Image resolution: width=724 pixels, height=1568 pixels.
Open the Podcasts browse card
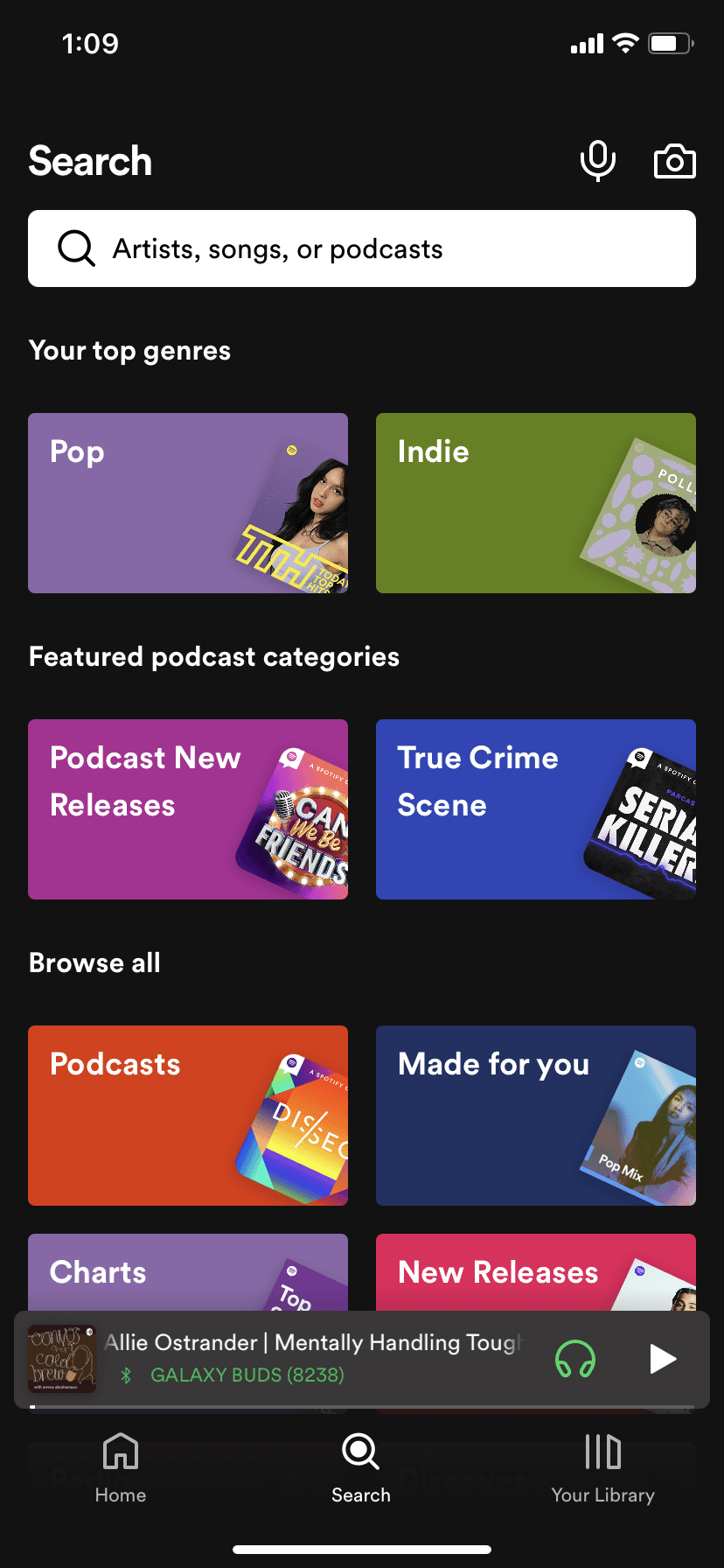(x=188, y=1116)
